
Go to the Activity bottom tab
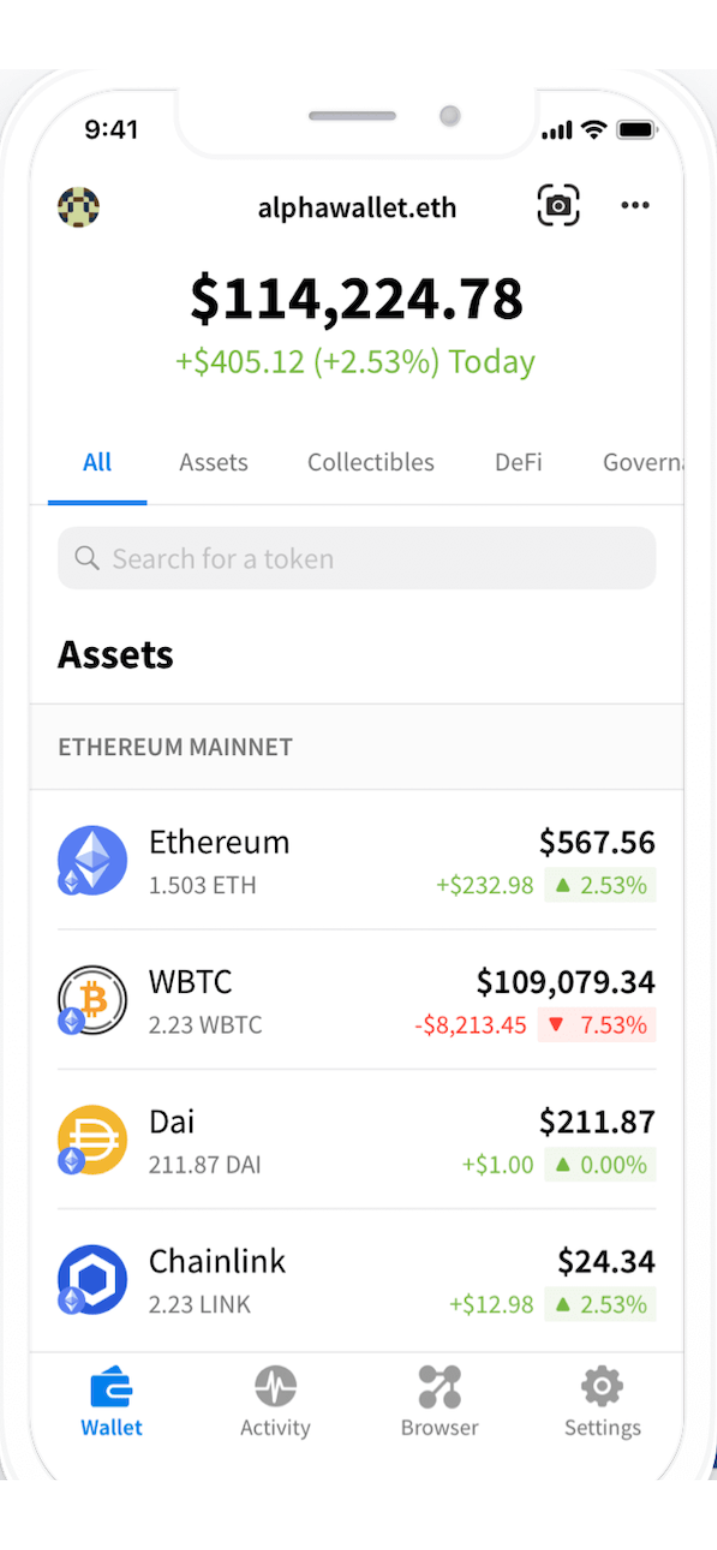[x=275, y=1402]
